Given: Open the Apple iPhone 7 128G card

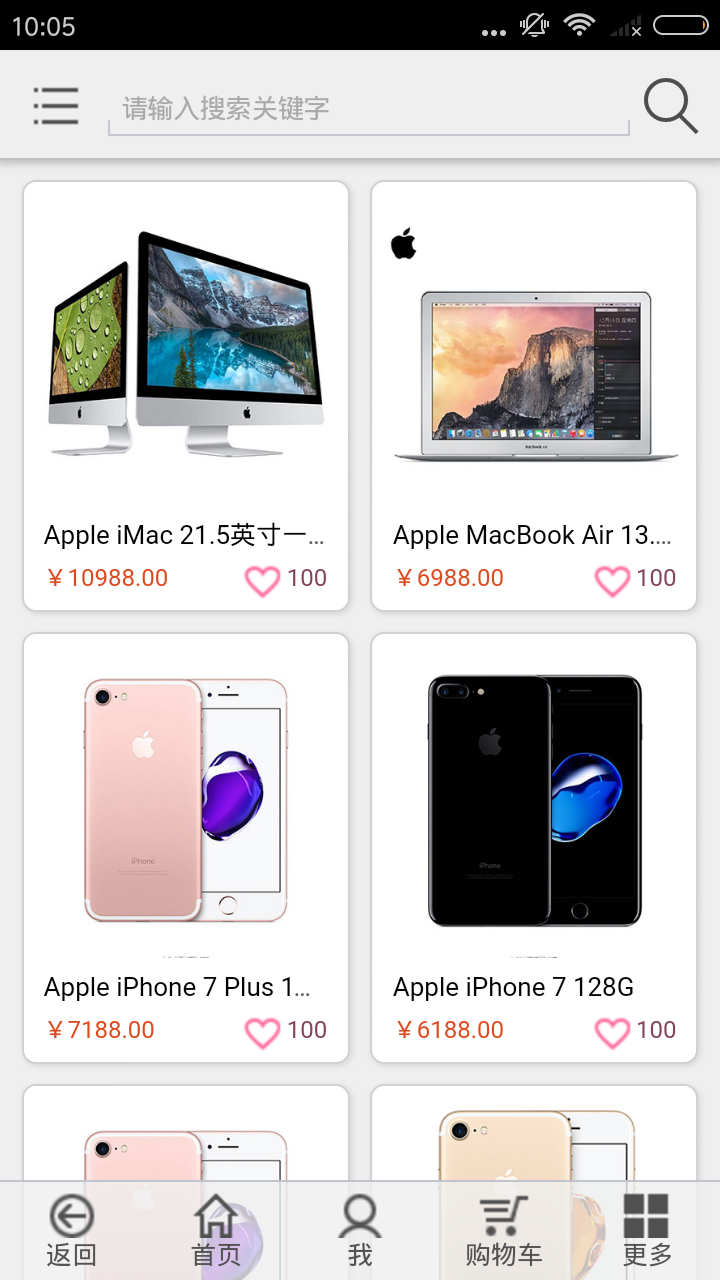Looking at the screenshot, I should pyautogui.click(x=534, y=810).
